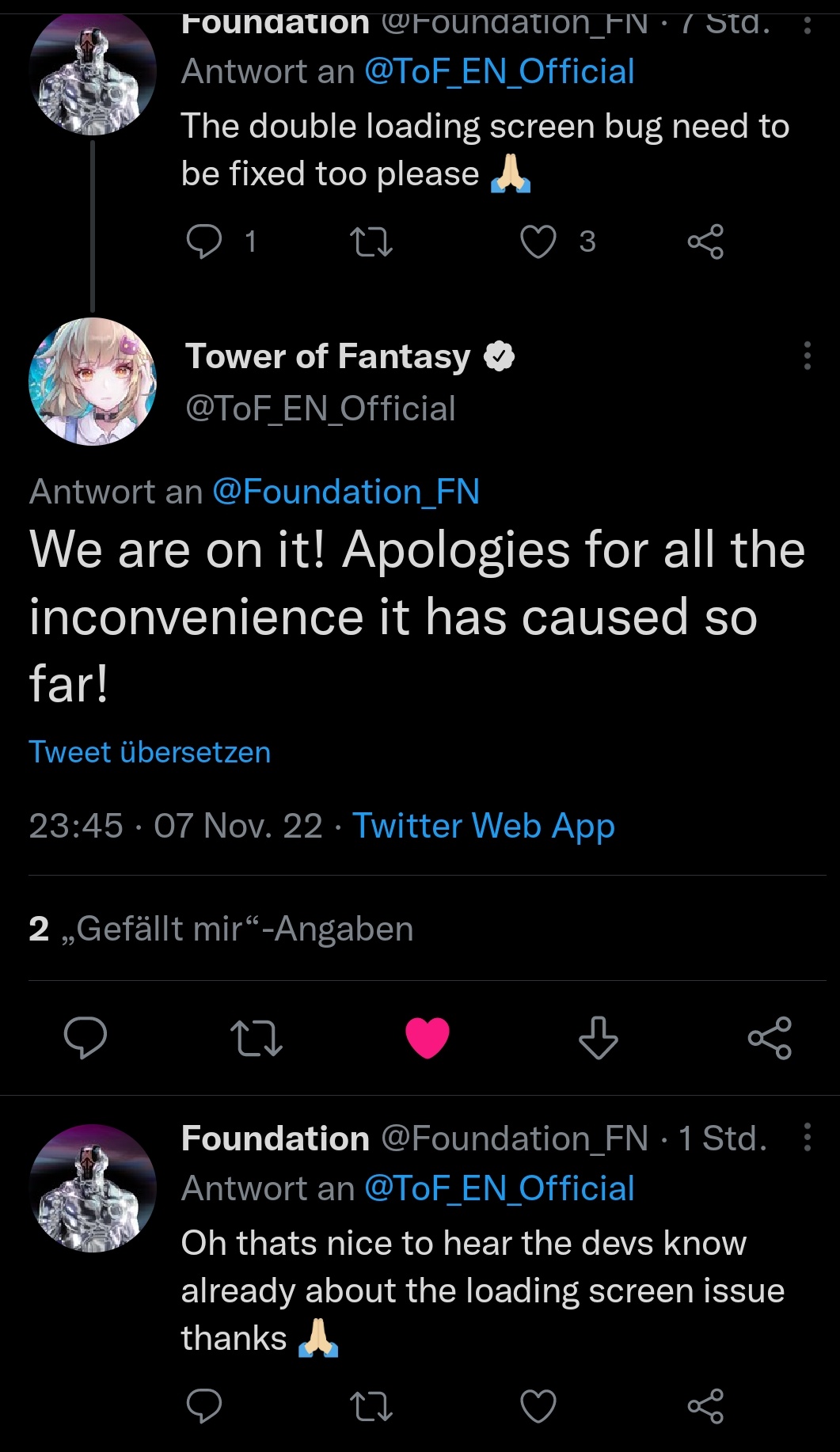Open overflow menu on the 1 Std. reply
Screen dimensions: 840x1452
click(807, 1137)
